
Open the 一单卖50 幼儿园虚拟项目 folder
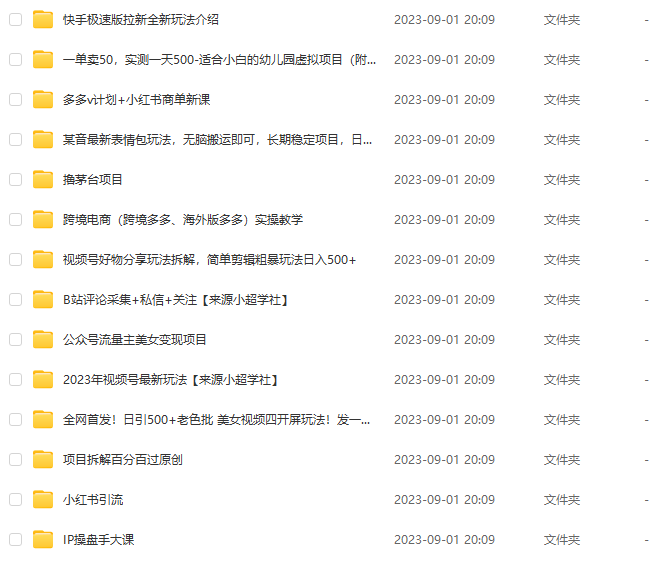point(219,60)
